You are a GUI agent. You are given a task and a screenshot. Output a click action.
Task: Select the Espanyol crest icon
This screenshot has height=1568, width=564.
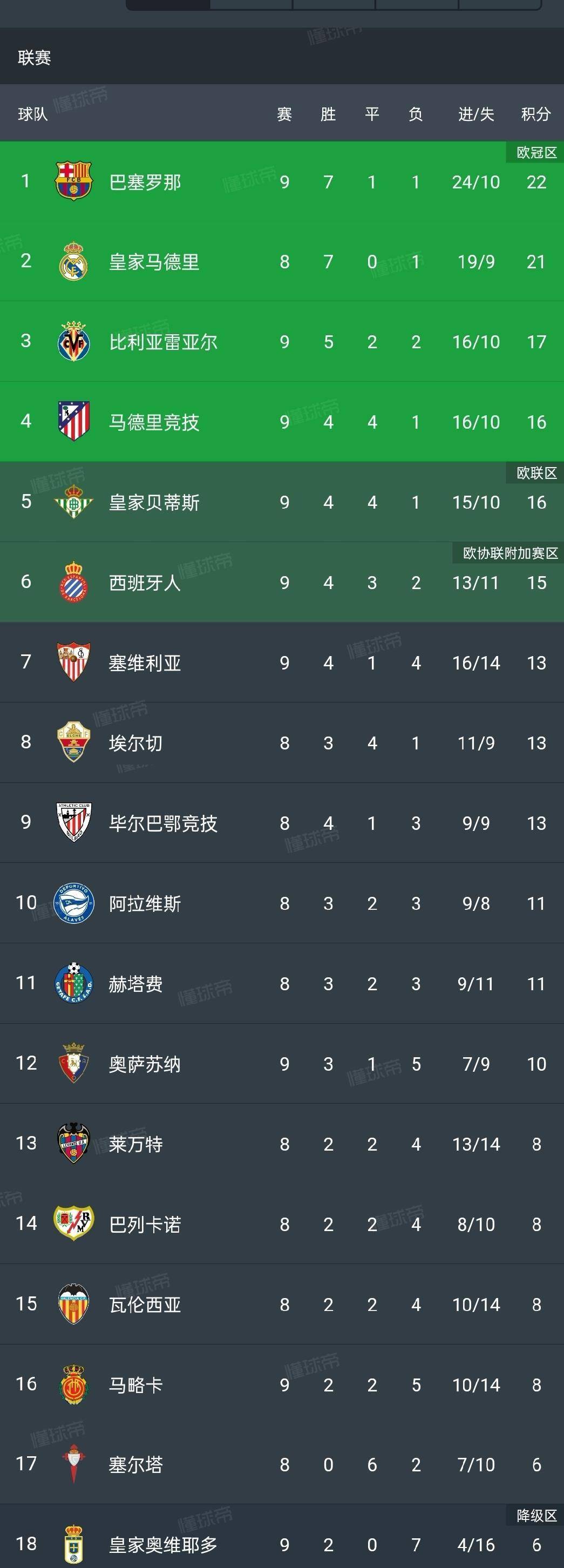(x=73, y=583)
